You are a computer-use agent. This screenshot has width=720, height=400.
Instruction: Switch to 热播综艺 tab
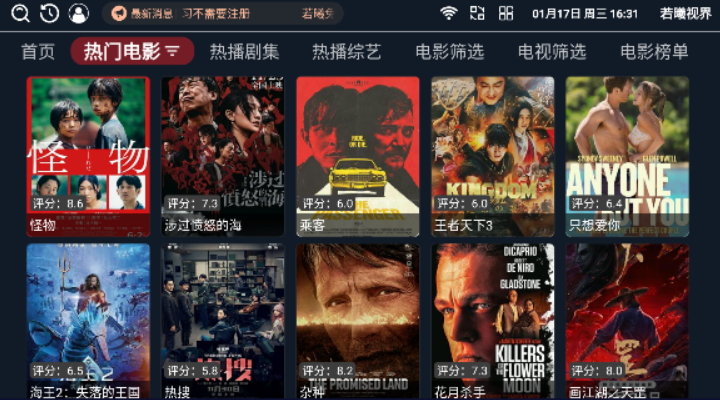[346, 52]
